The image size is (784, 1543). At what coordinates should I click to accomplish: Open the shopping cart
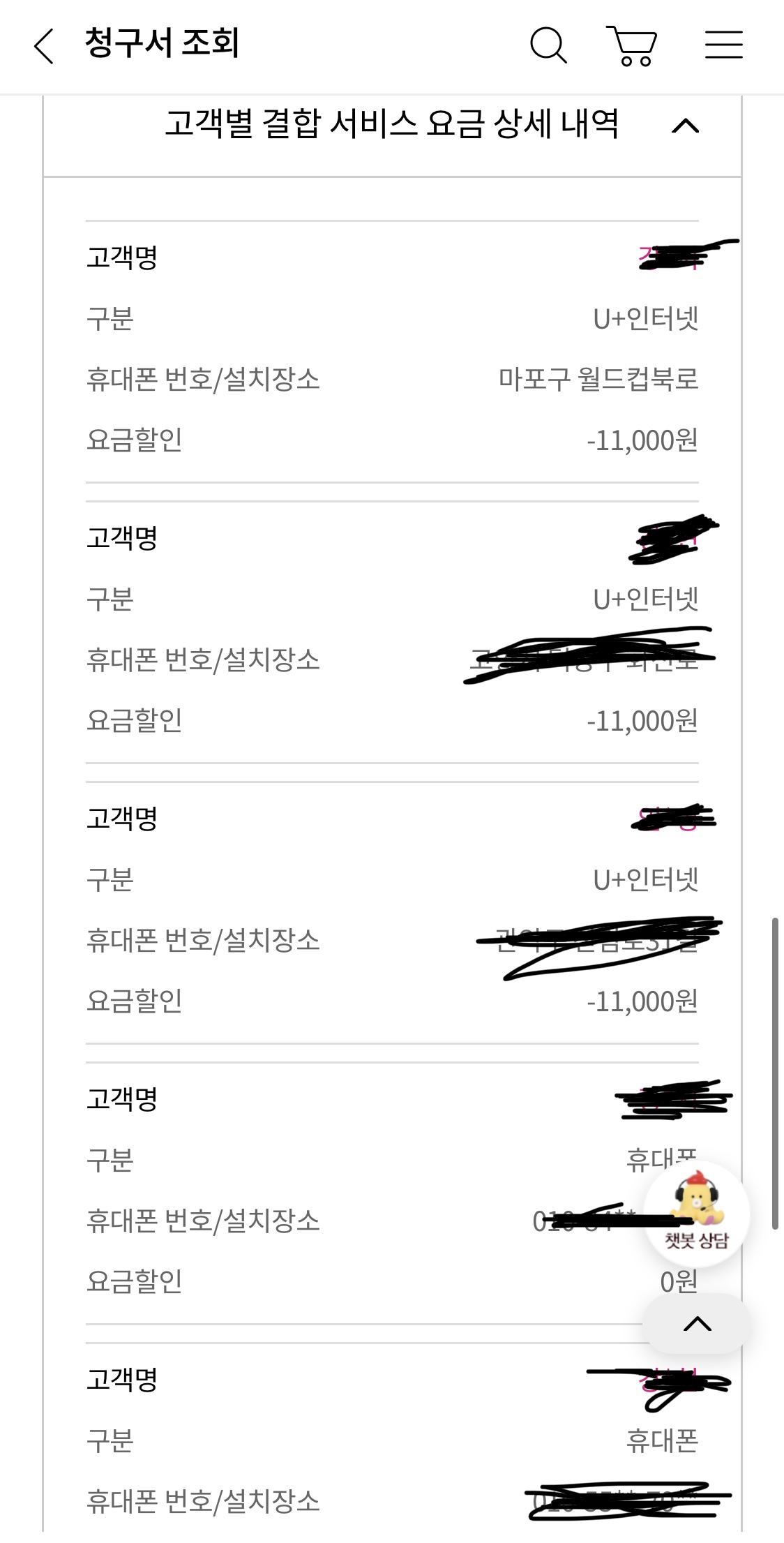tap(632, 46)
